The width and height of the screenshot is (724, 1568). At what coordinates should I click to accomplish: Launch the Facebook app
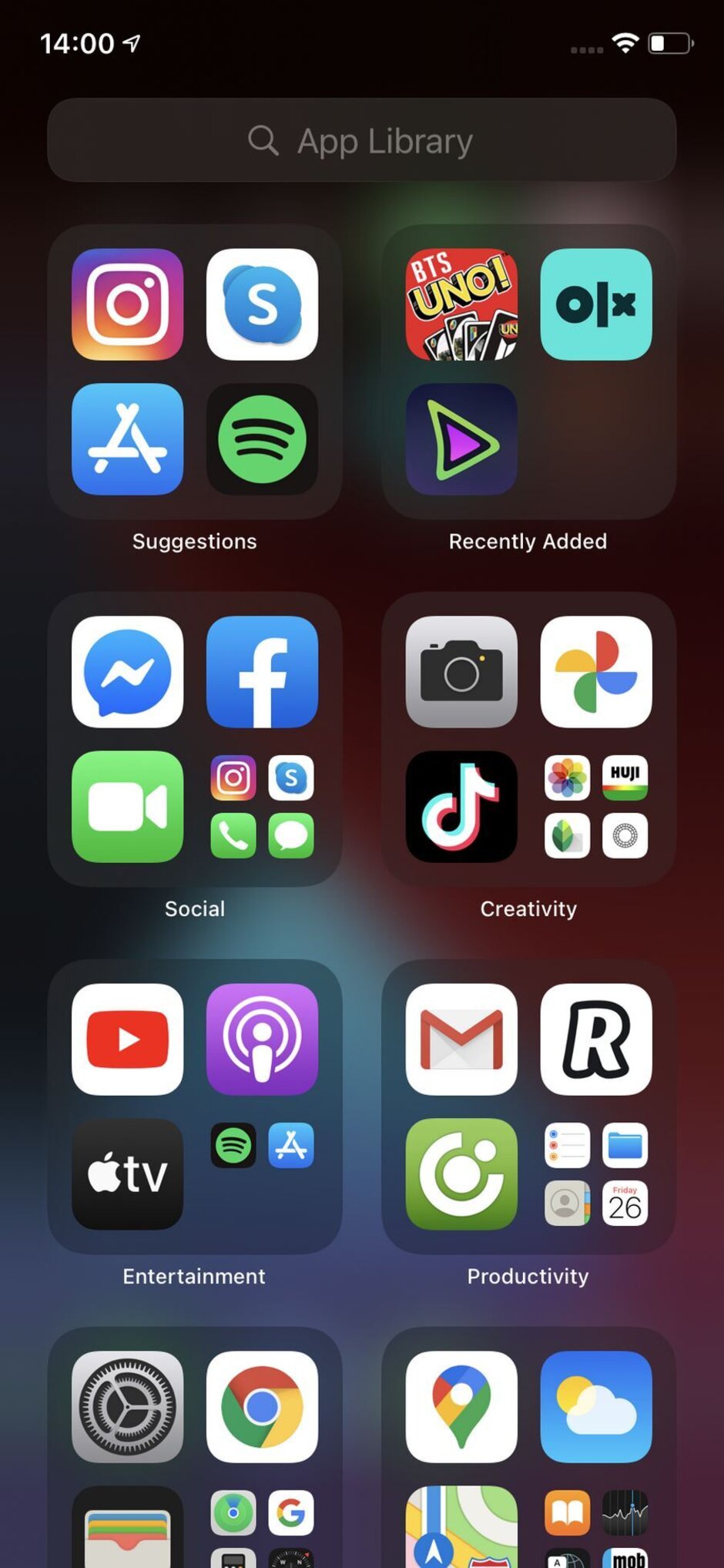point(262,672)
